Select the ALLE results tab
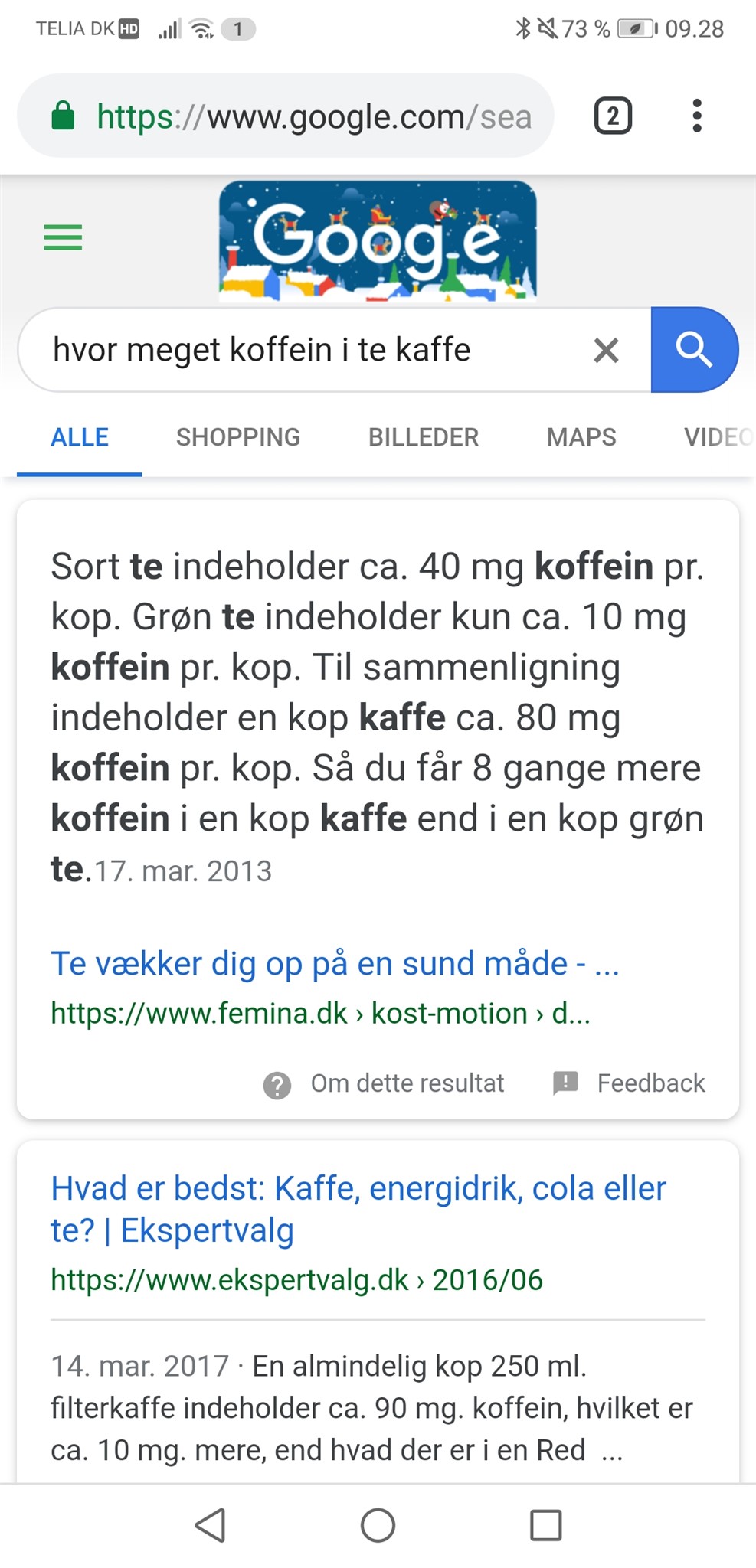 tap(80, 437)
